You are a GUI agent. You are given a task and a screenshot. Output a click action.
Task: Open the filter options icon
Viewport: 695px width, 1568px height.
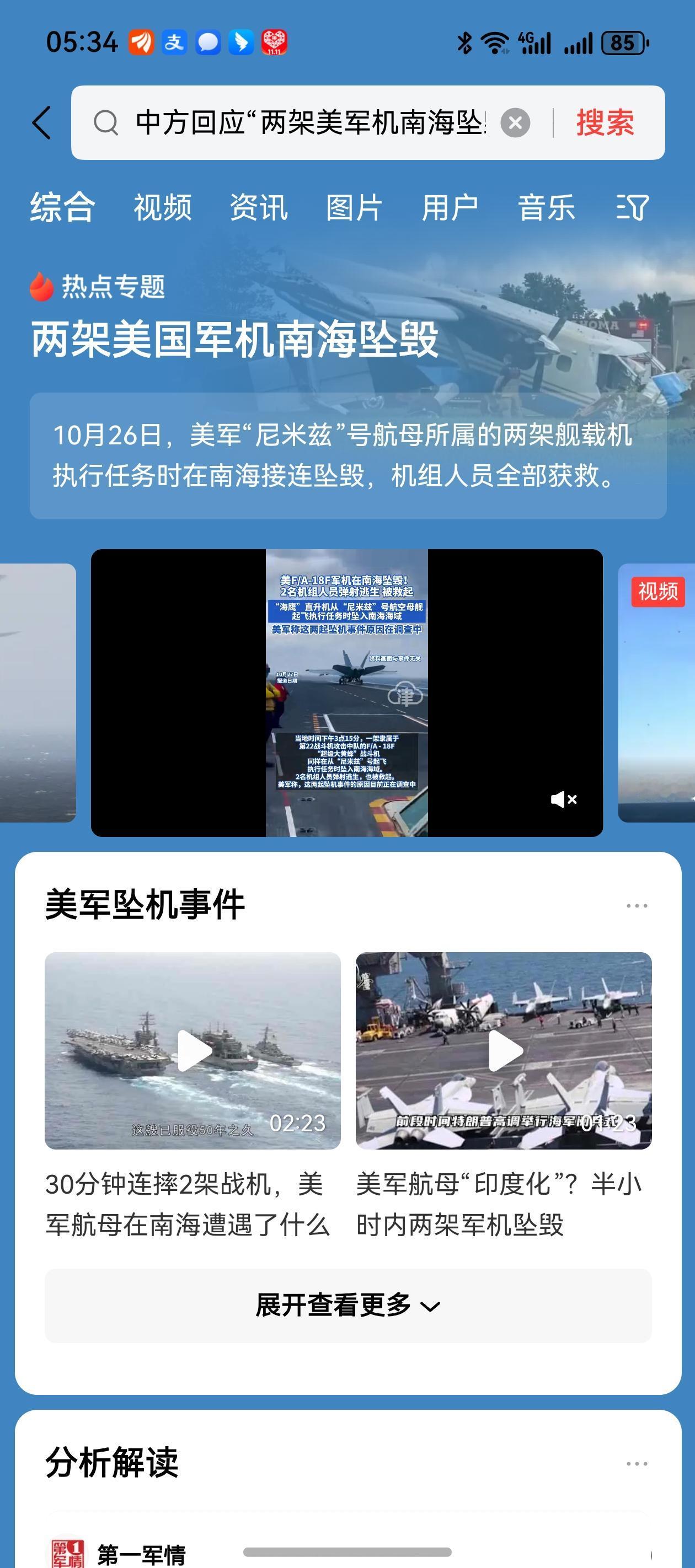pyautogui.click(x=632, y=207)
